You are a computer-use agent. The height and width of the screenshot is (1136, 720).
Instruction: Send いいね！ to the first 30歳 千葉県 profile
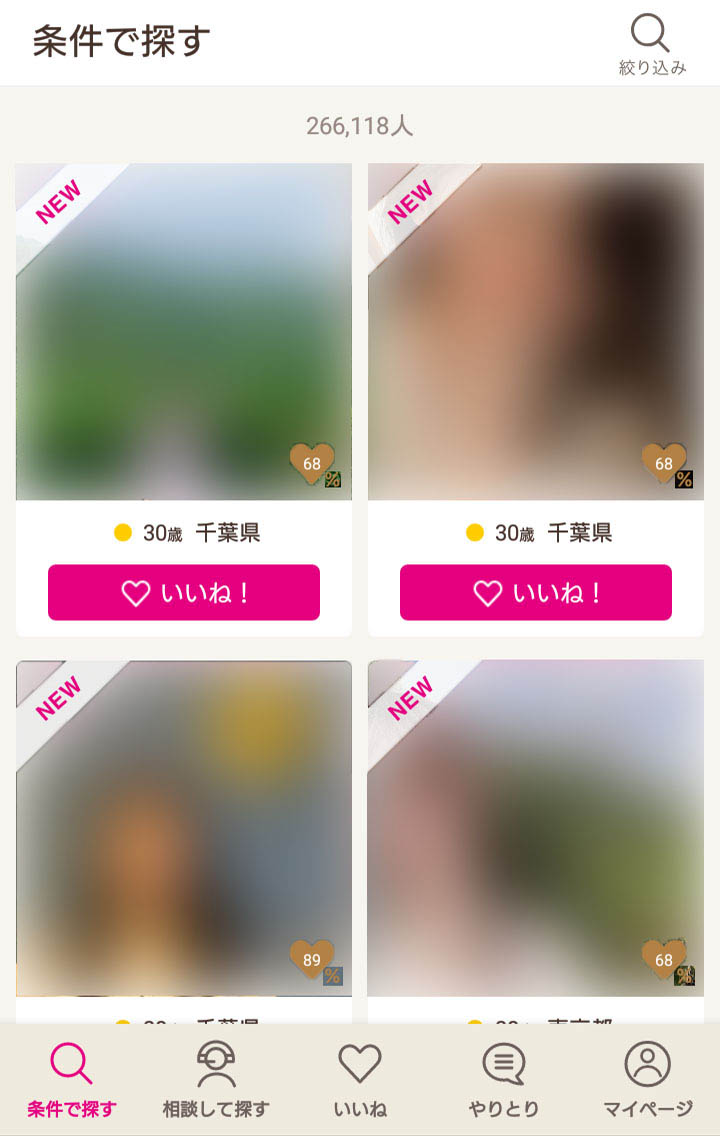pos(184,593)
